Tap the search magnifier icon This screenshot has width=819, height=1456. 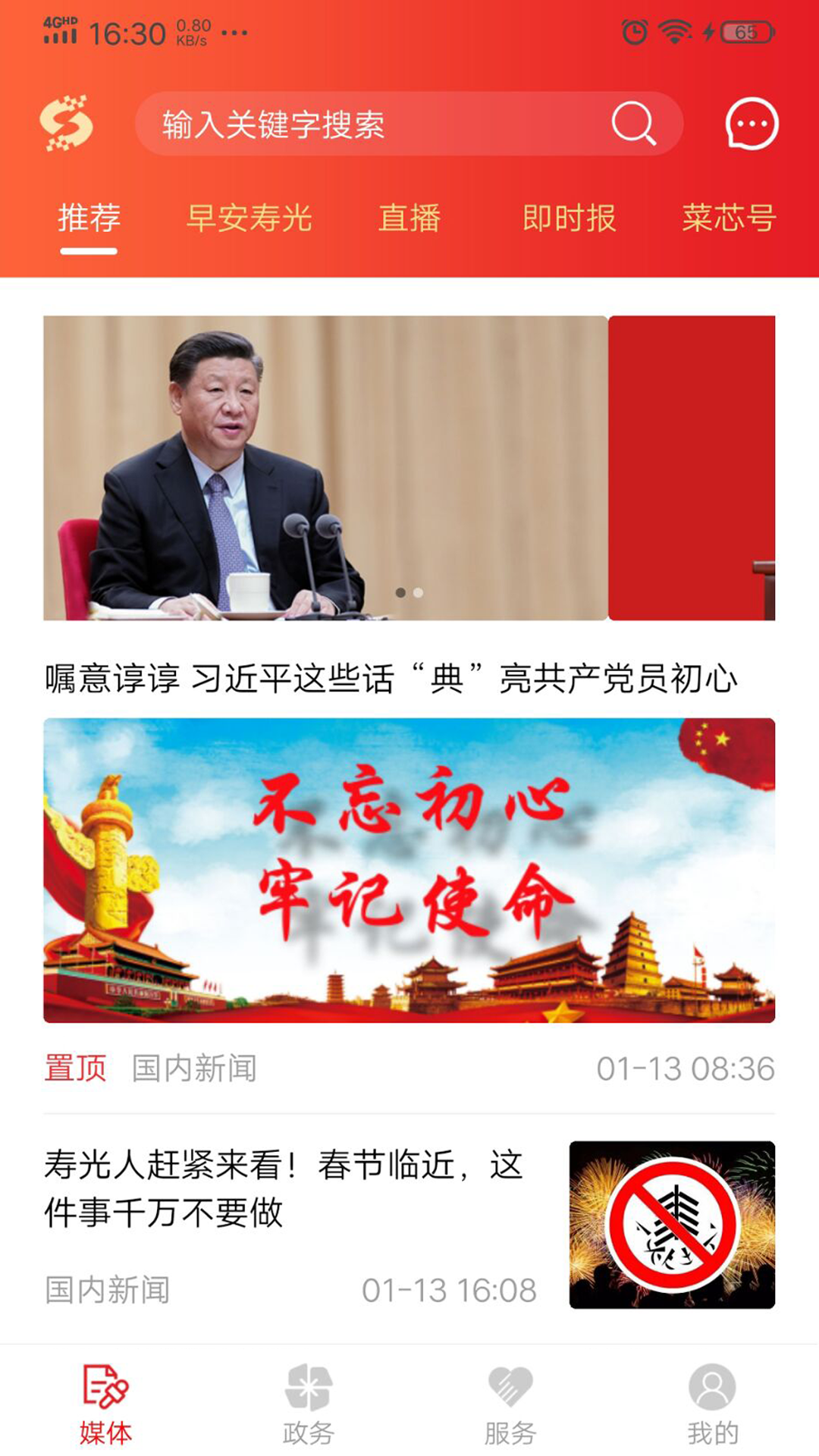[x=634, y=124]
